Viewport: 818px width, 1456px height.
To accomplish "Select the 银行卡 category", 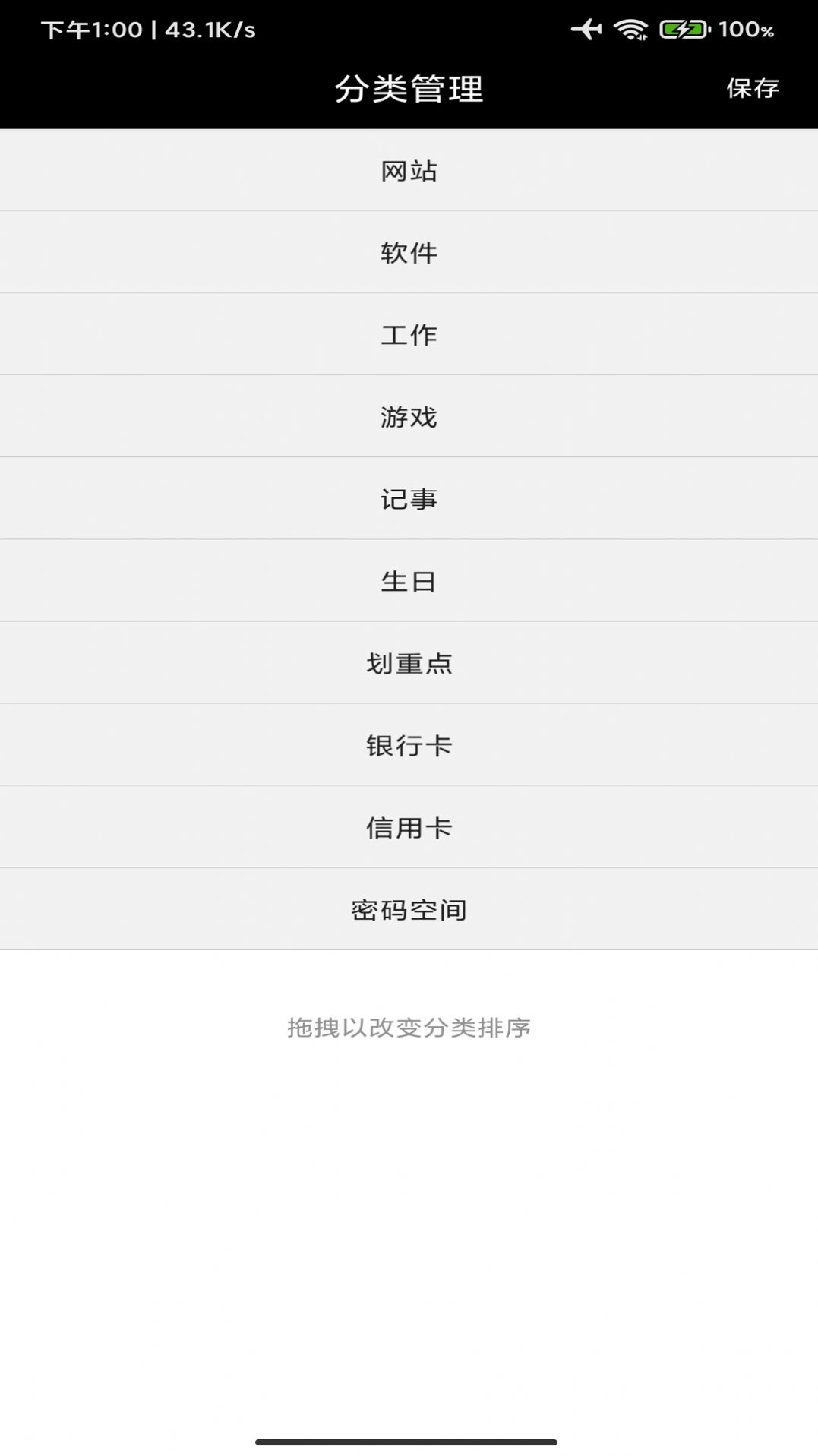I will click(x=409, y=744).
